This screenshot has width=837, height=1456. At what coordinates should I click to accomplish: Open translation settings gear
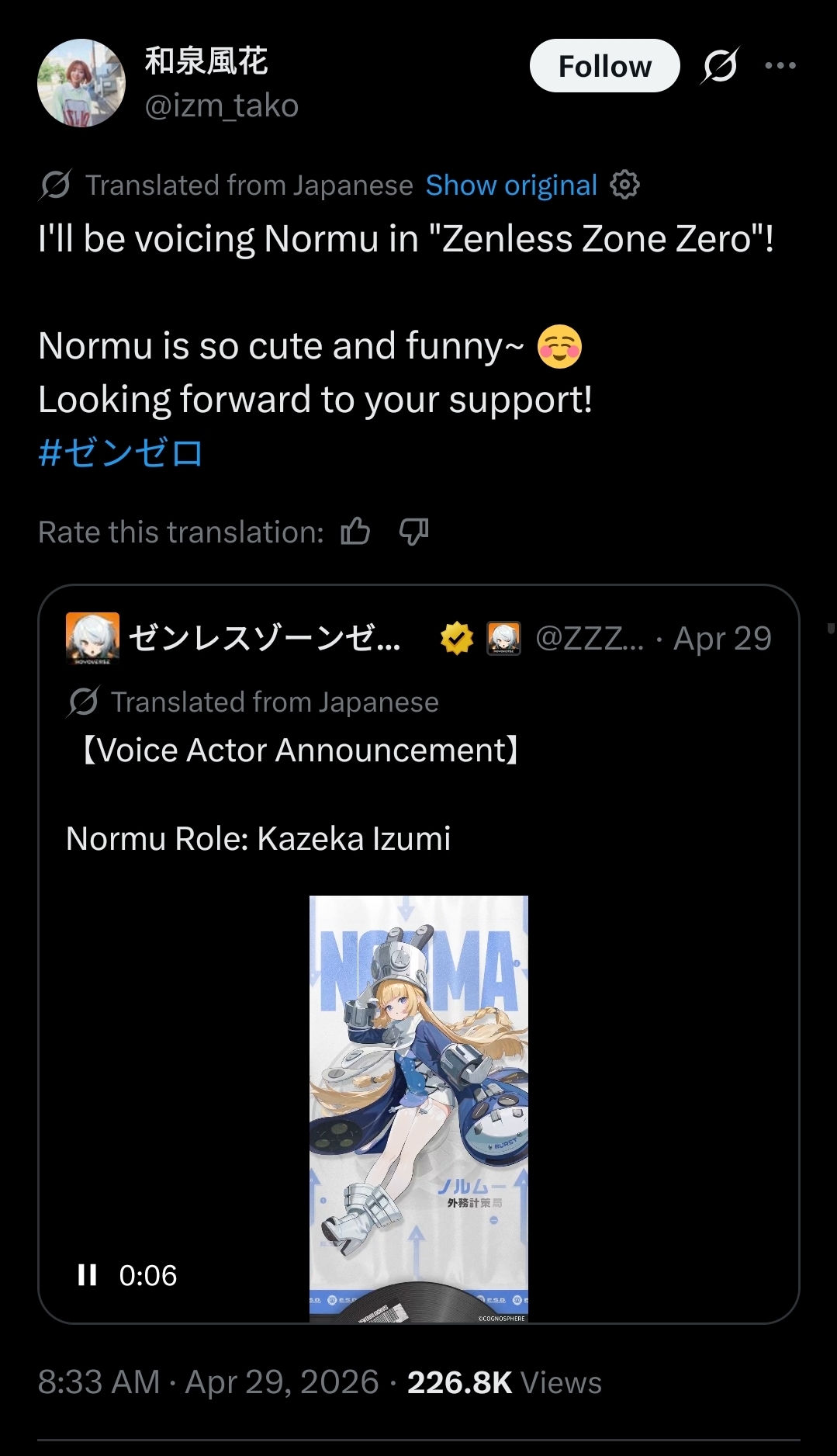click(x=625, y=185)
